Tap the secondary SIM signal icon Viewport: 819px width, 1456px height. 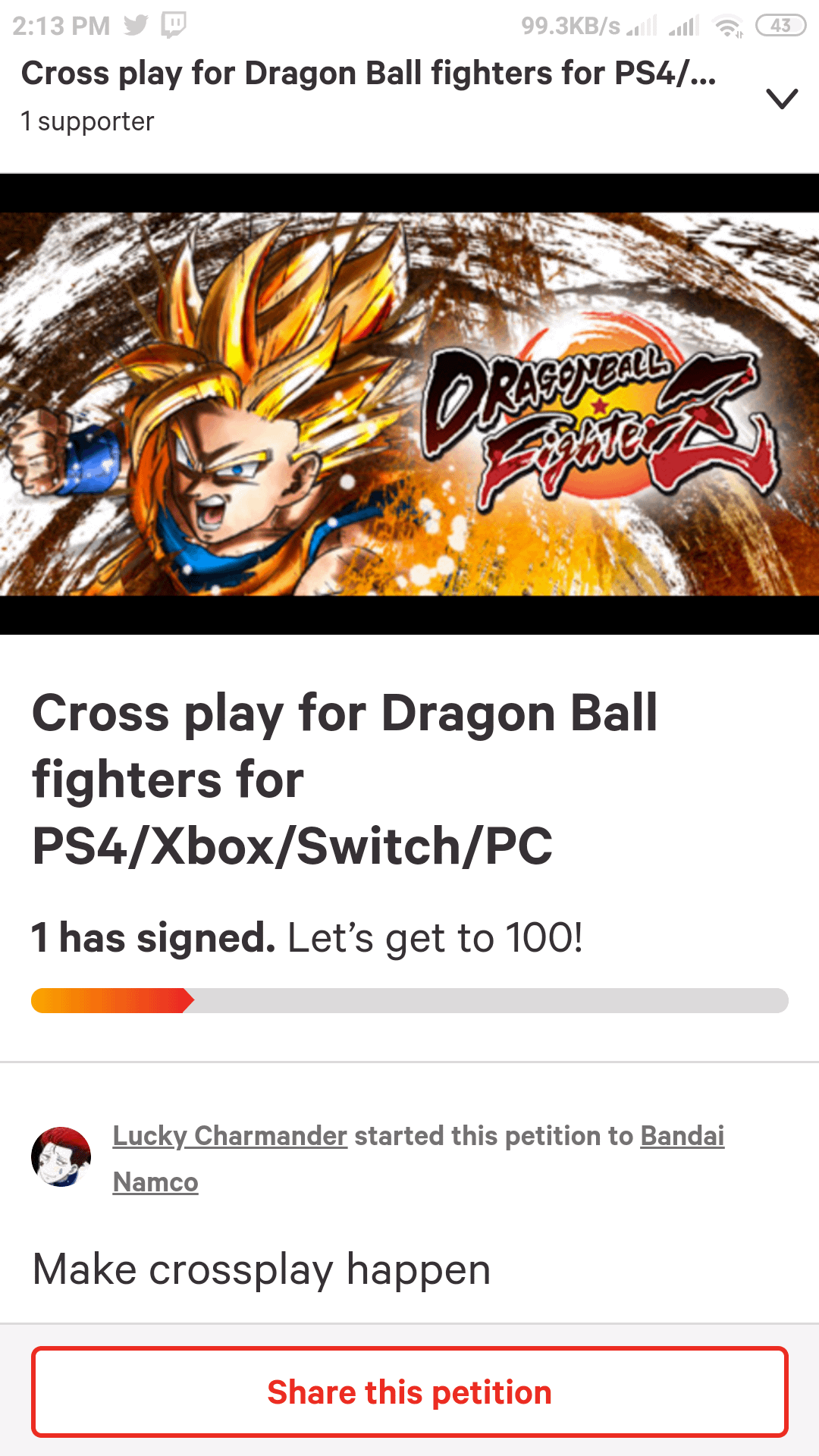(685, 25)
